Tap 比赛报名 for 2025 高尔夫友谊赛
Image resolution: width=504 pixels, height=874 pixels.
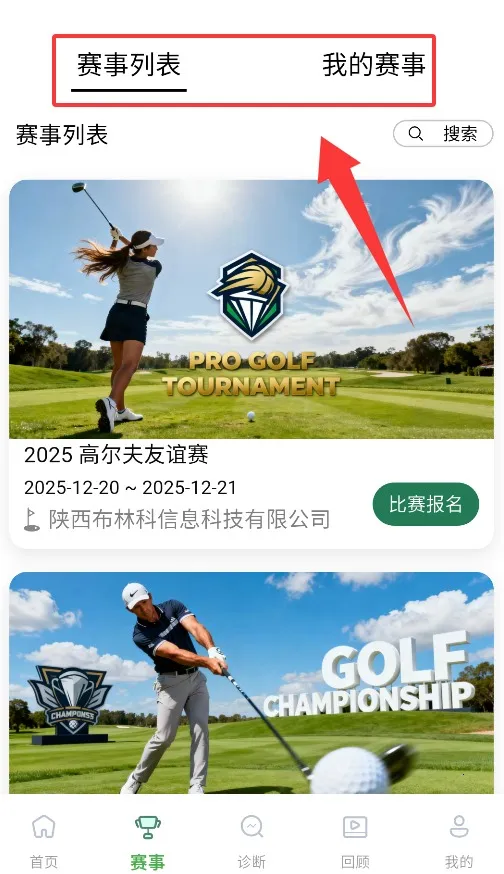[425, 504]
